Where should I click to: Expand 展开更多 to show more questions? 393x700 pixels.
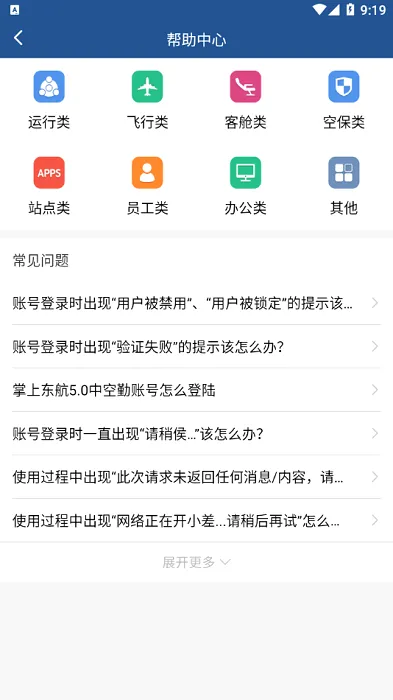[196, 562]
